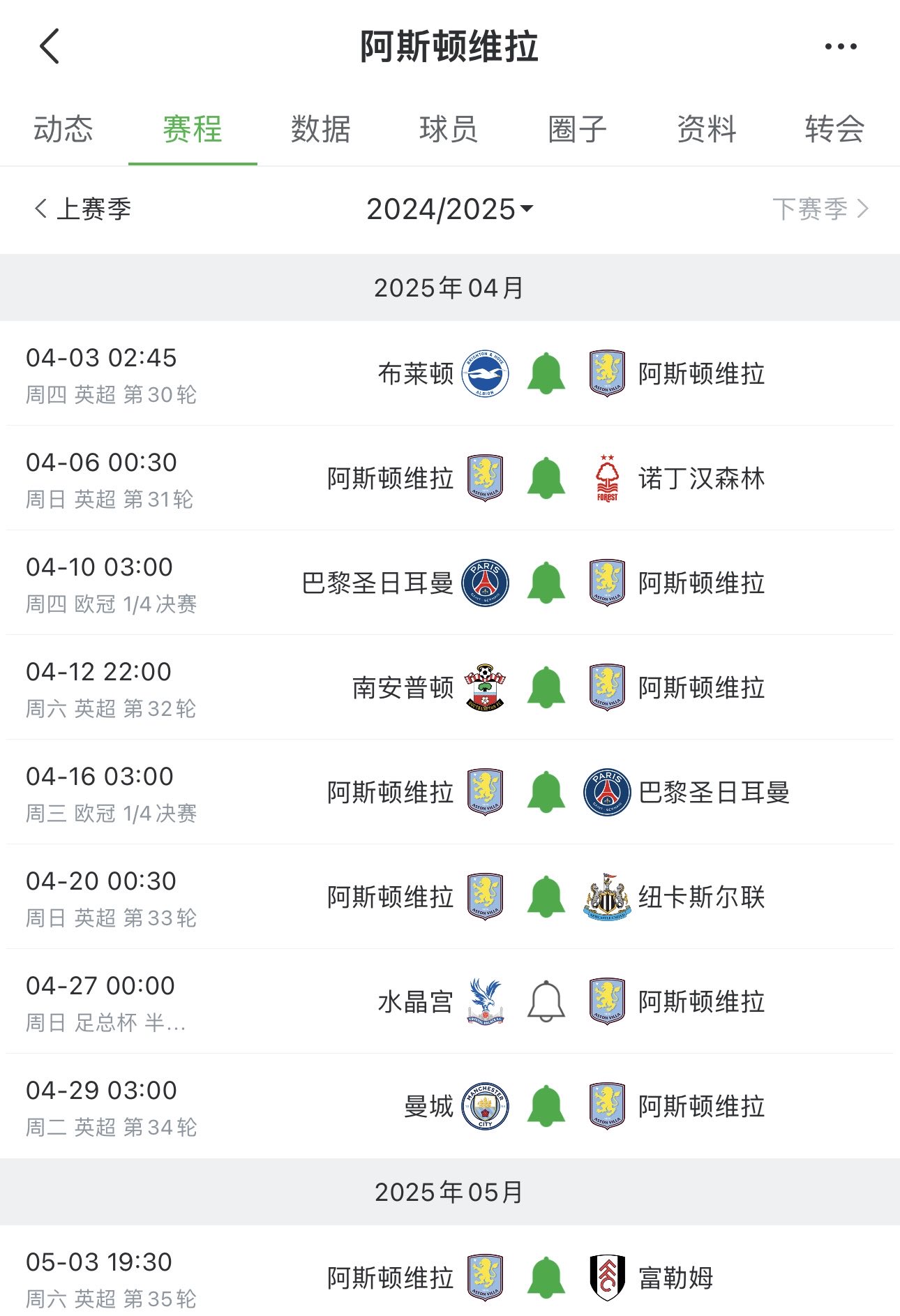Enable reminder for 水晶宫 match

click(546, 1001)
